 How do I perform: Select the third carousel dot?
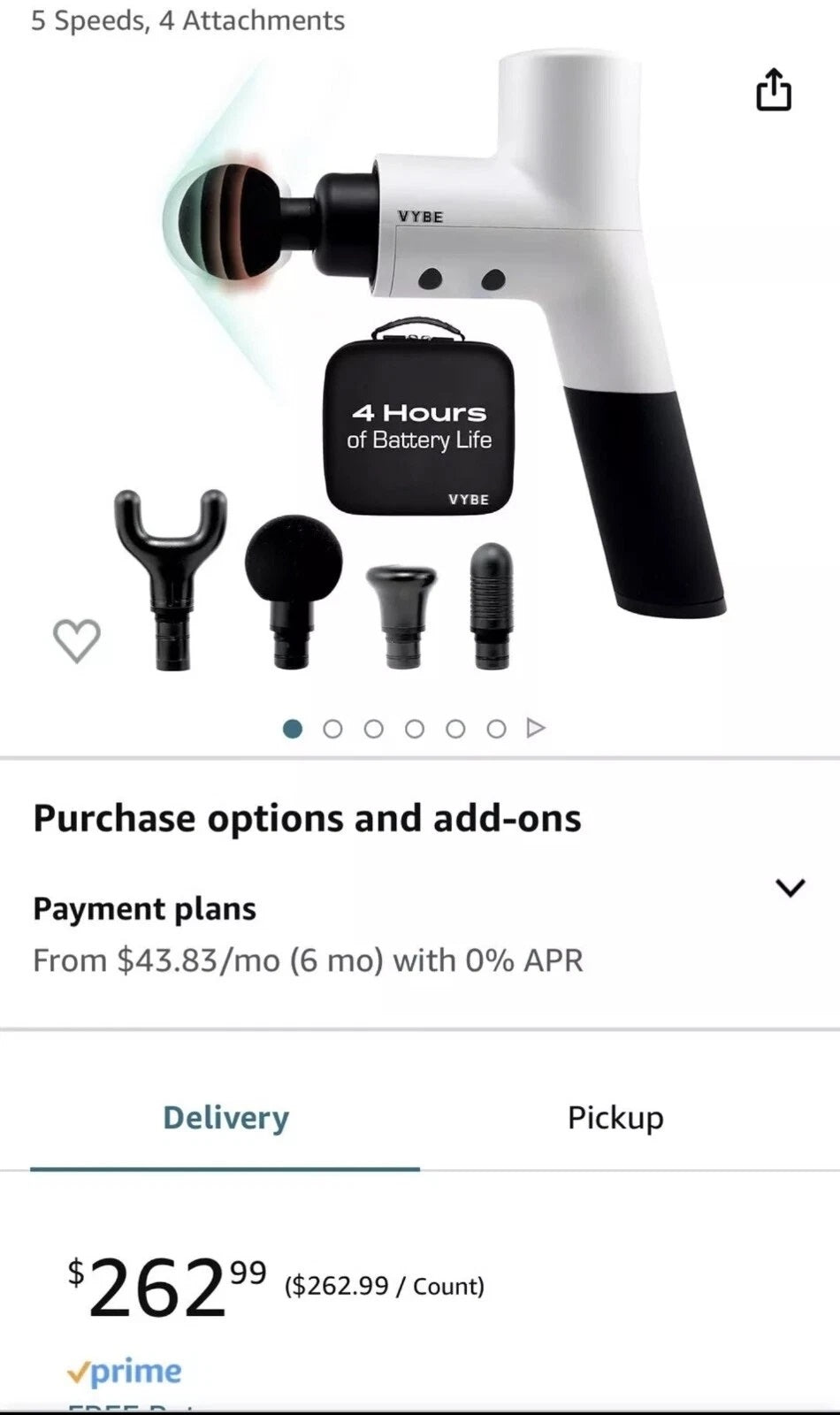[x=373, y=728]
